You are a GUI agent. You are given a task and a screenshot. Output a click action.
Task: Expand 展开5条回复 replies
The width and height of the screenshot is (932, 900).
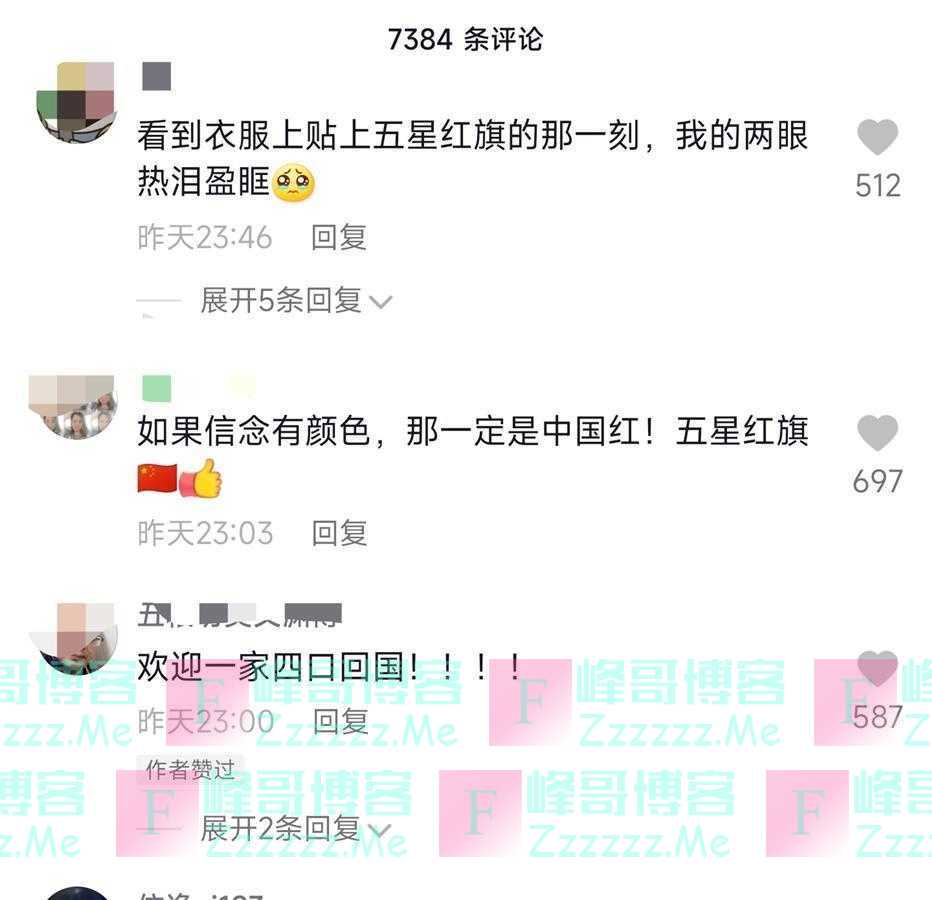(x=295, y=300)
